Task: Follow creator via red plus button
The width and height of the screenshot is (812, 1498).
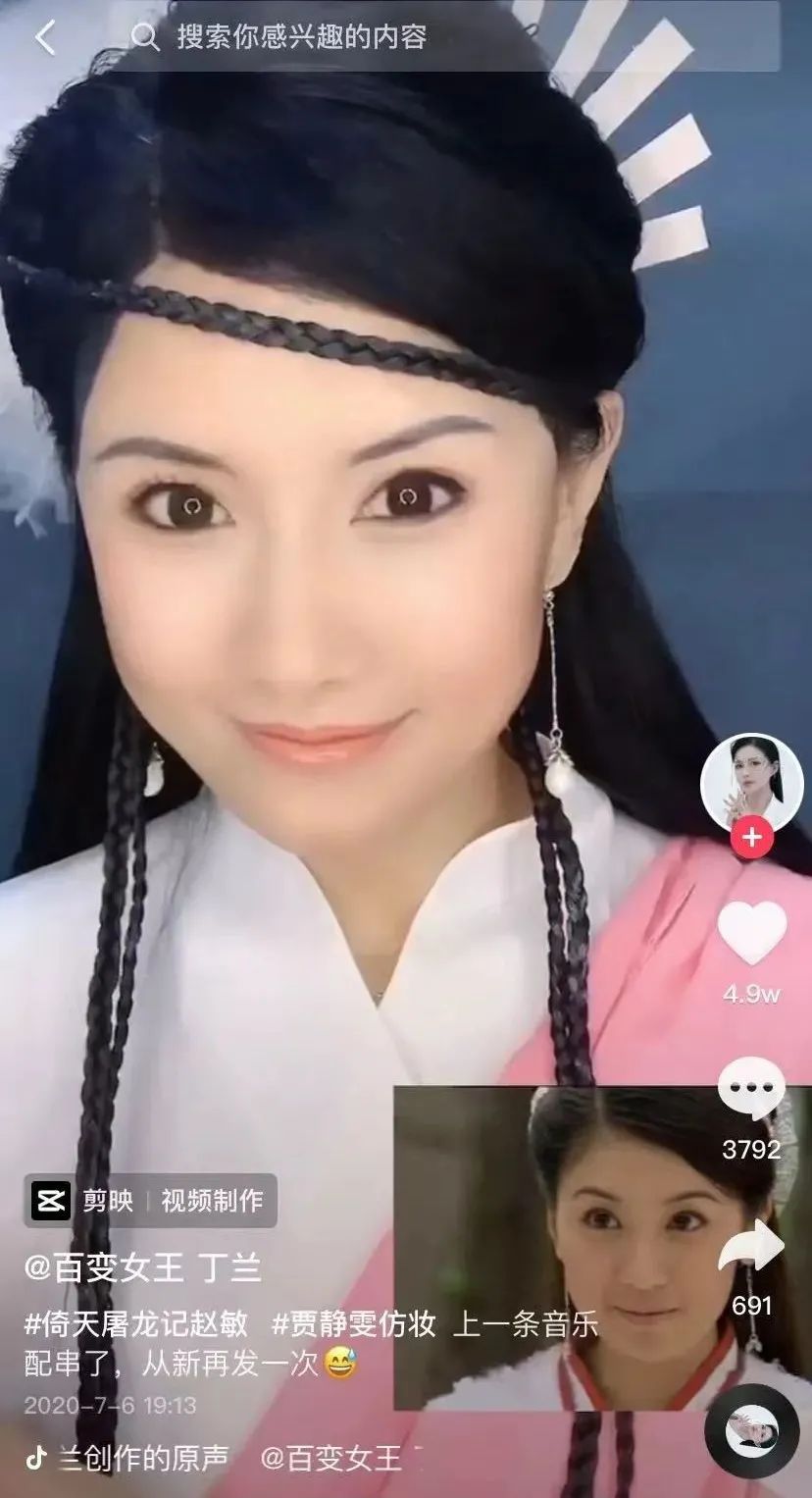Action: pyautogui.click(x=752, y=838)
